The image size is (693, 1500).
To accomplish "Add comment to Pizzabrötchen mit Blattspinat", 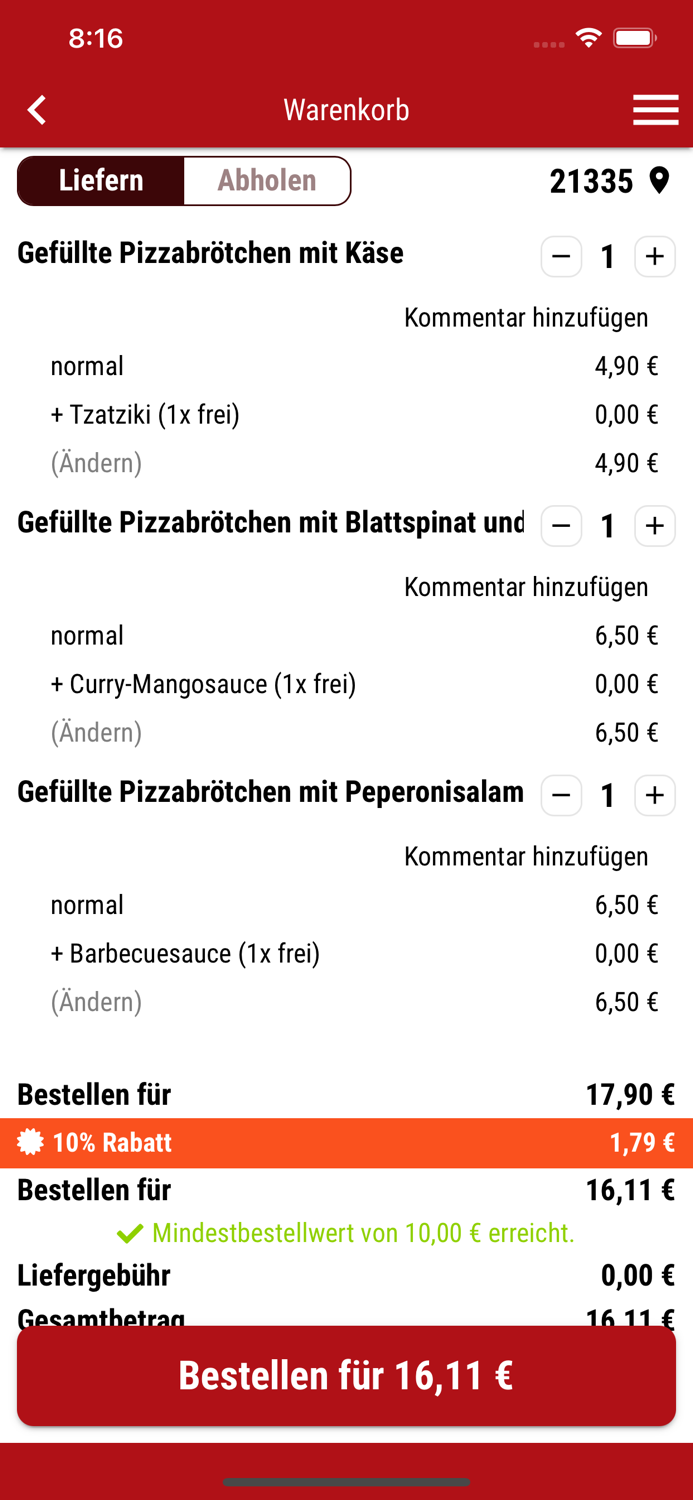I will (526, 587).
